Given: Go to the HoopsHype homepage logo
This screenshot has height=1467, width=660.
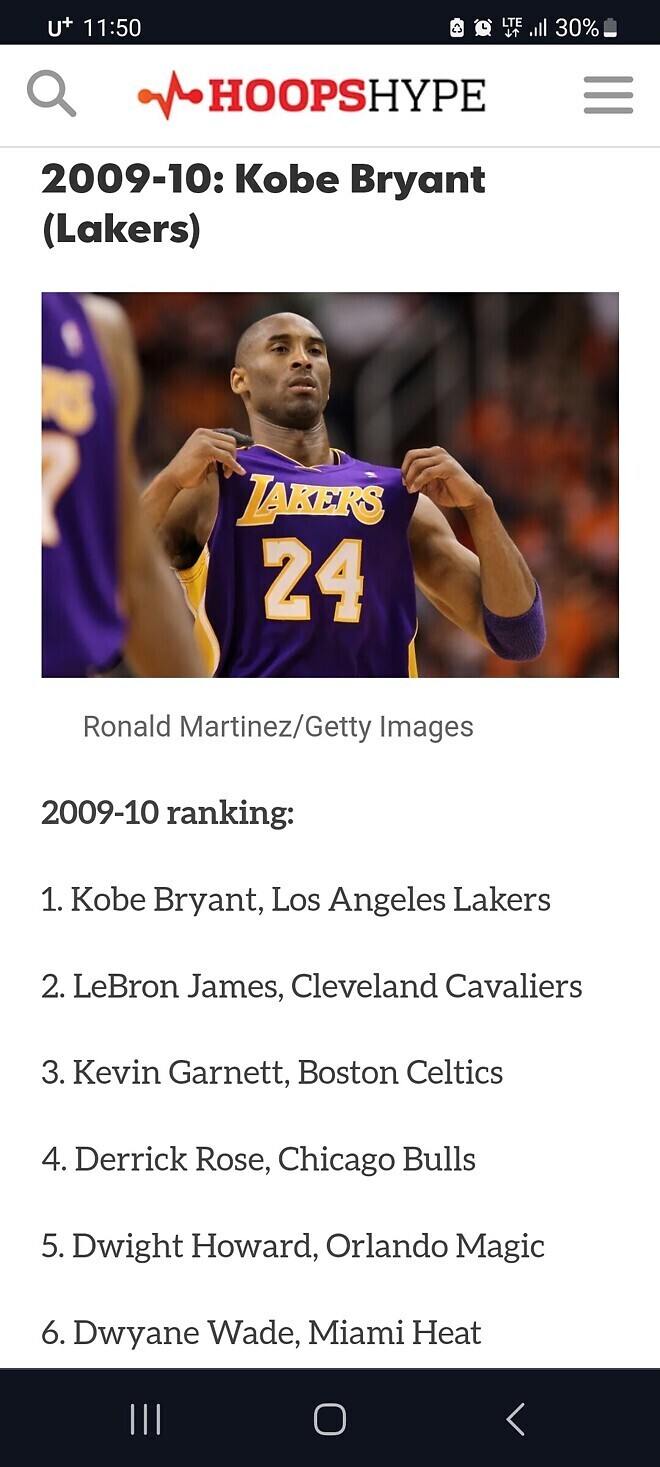Looking at the screenshot, I should (311, 96).
